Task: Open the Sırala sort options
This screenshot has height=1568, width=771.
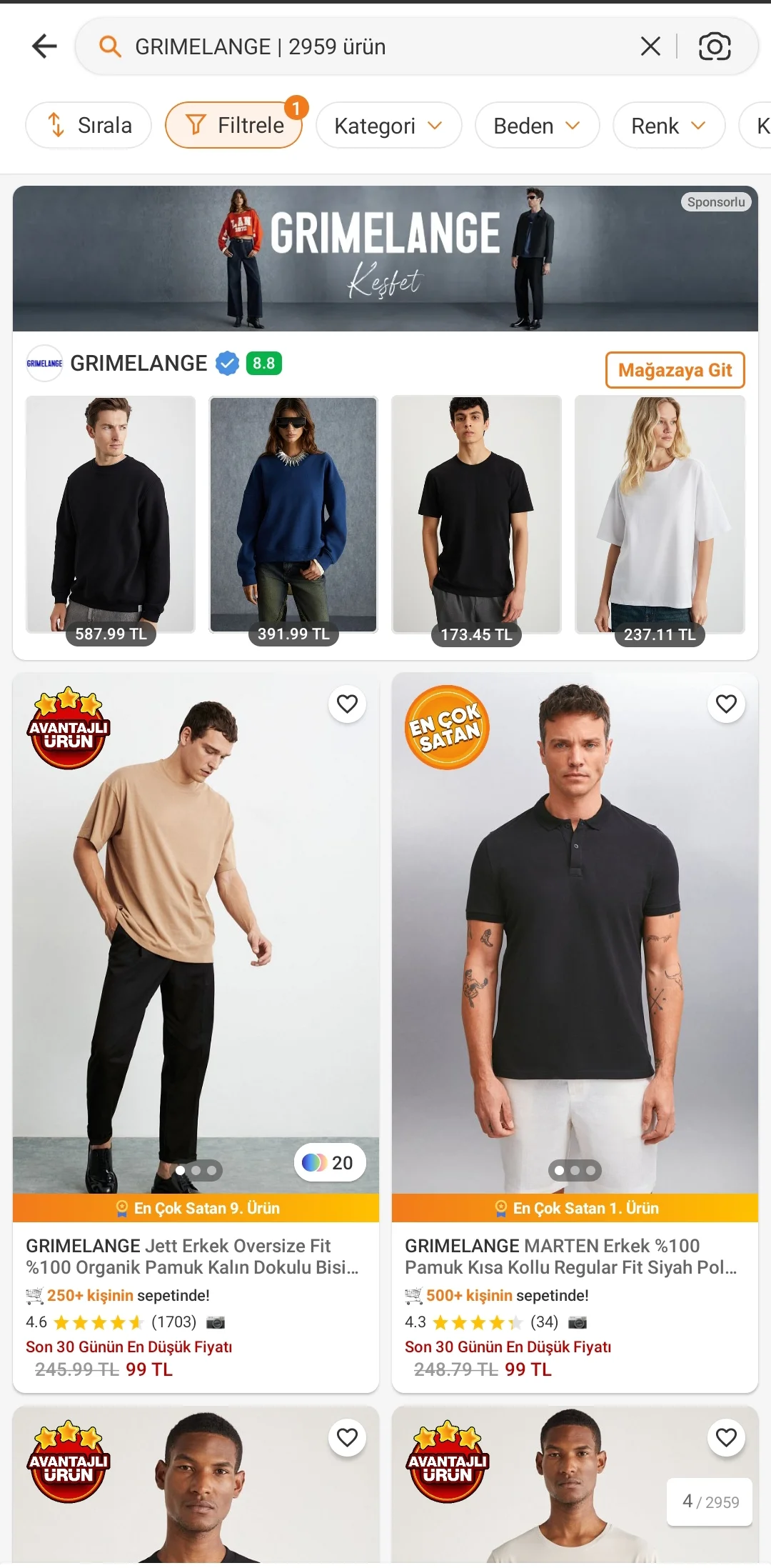Action: tap(89, 126)
